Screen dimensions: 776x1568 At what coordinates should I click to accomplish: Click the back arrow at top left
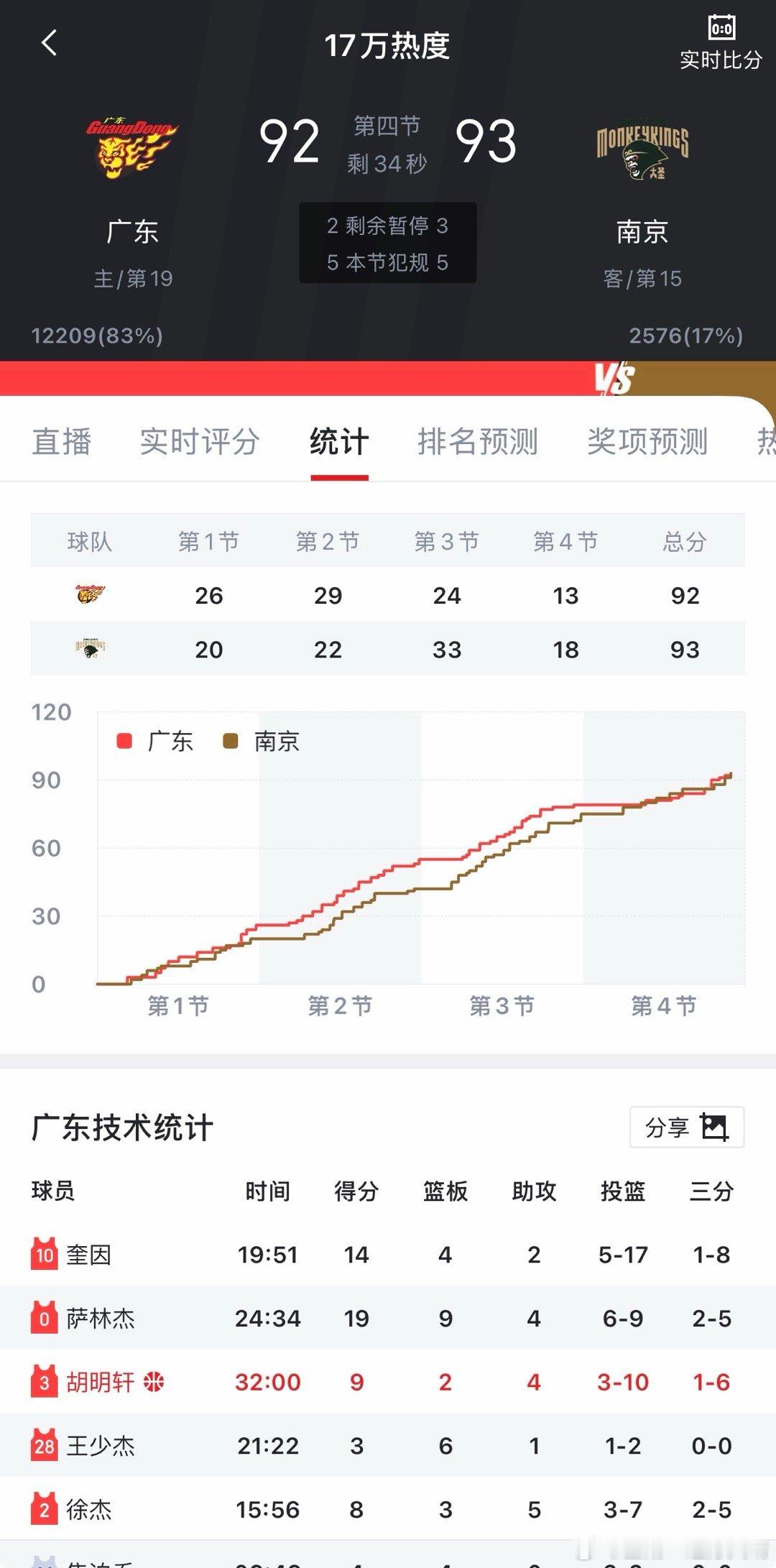click(47, 45)
